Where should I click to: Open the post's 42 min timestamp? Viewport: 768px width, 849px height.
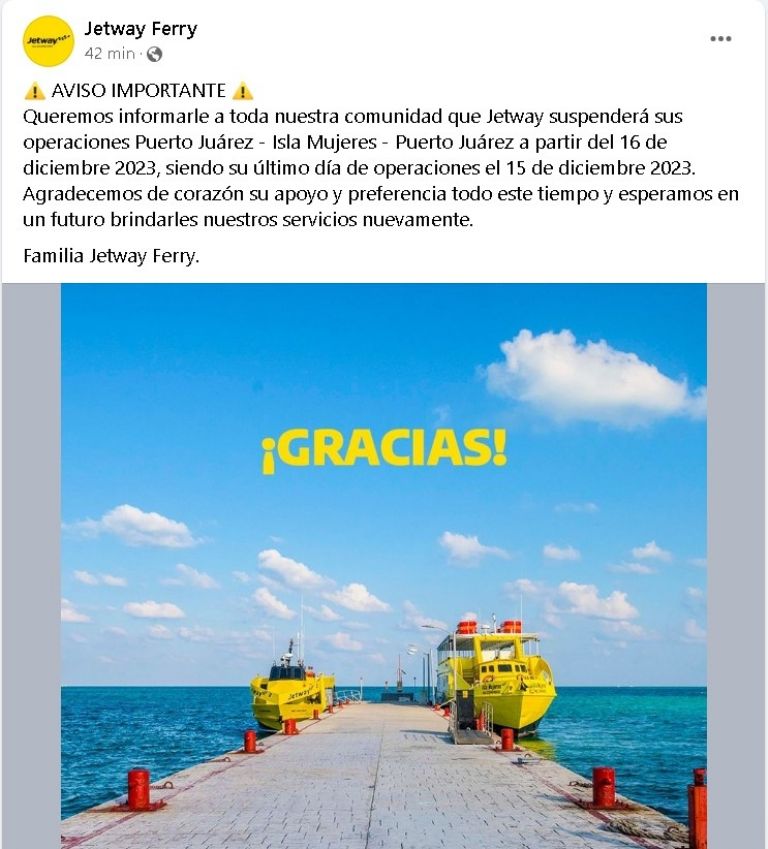[x=109, y=54]
